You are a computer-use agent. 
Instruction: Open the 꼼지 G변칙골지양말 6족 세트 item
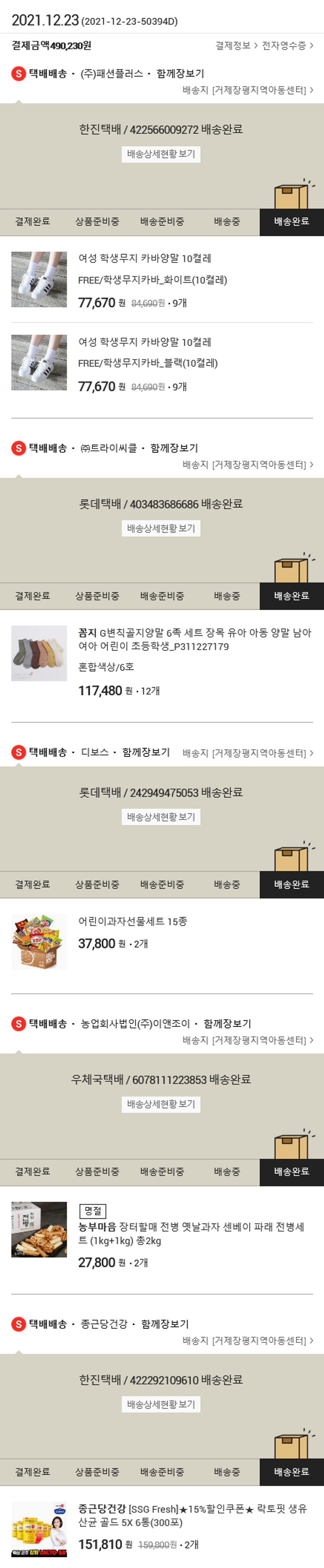194,639
